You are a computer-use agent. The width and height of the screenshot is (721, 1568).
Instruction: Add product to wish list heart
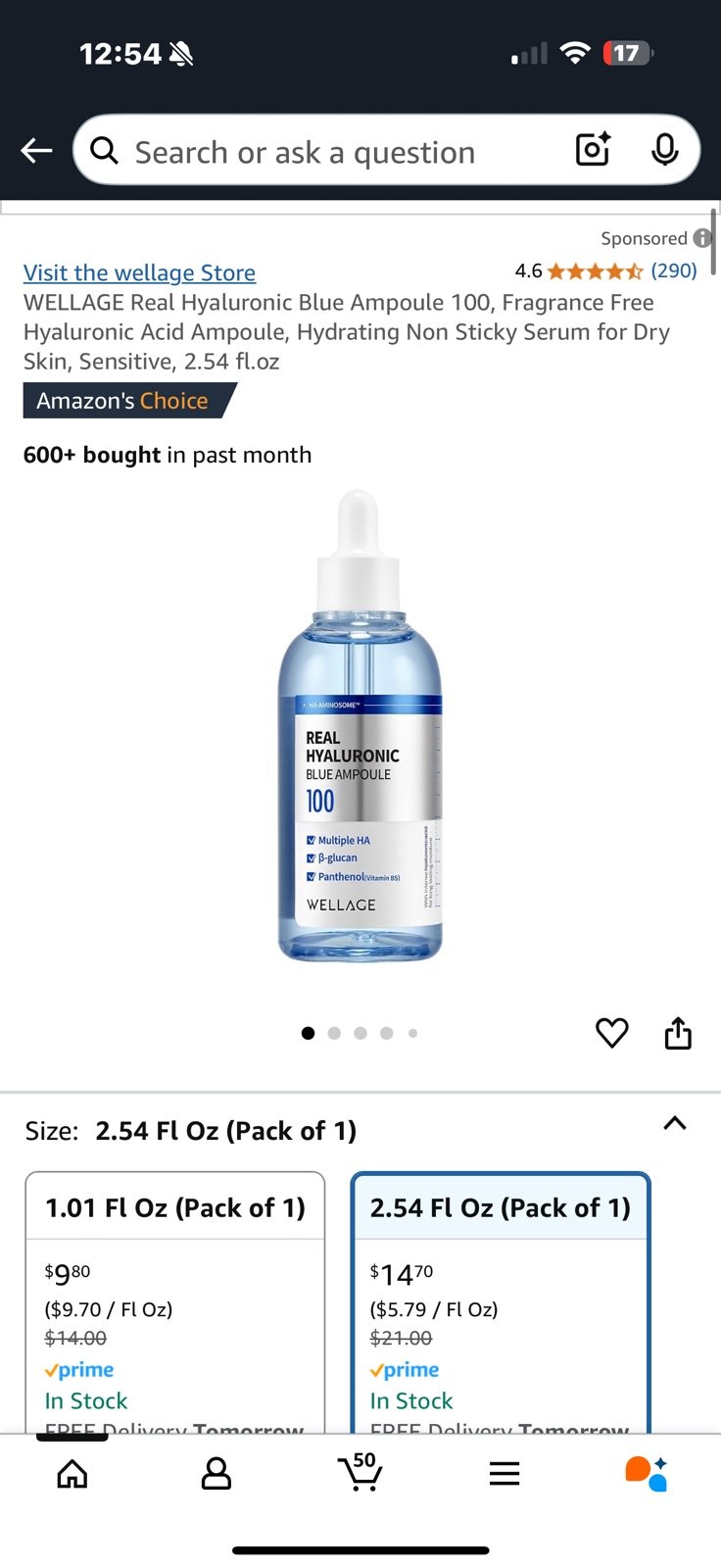tap(612, 1033)
